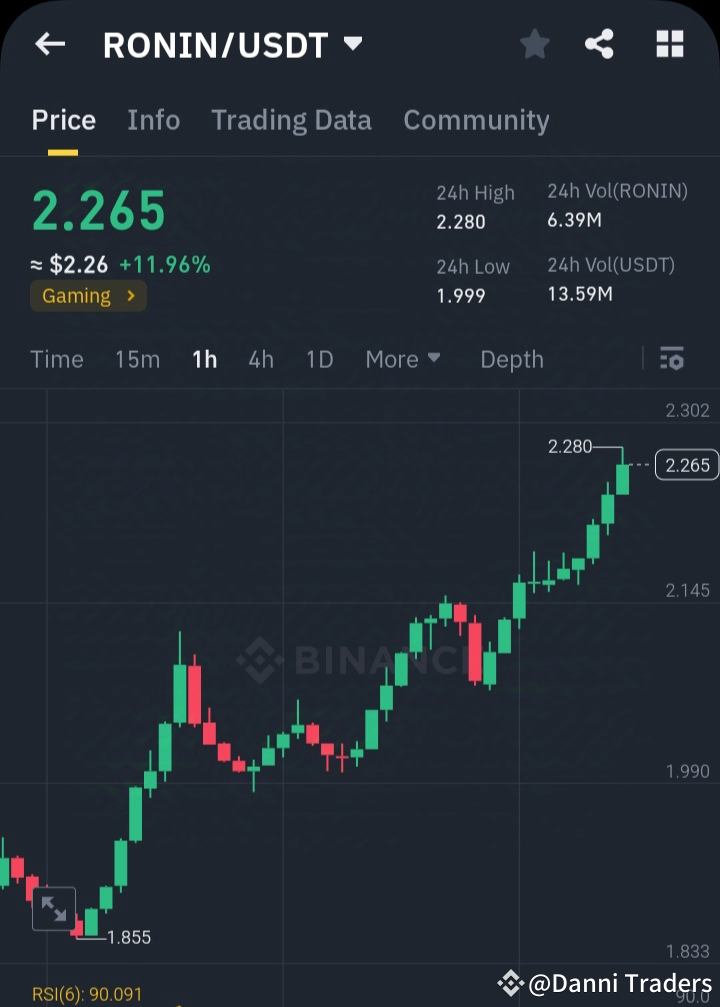
Task: Expand the chart to fullscreen mode
Action: [54, 908]
